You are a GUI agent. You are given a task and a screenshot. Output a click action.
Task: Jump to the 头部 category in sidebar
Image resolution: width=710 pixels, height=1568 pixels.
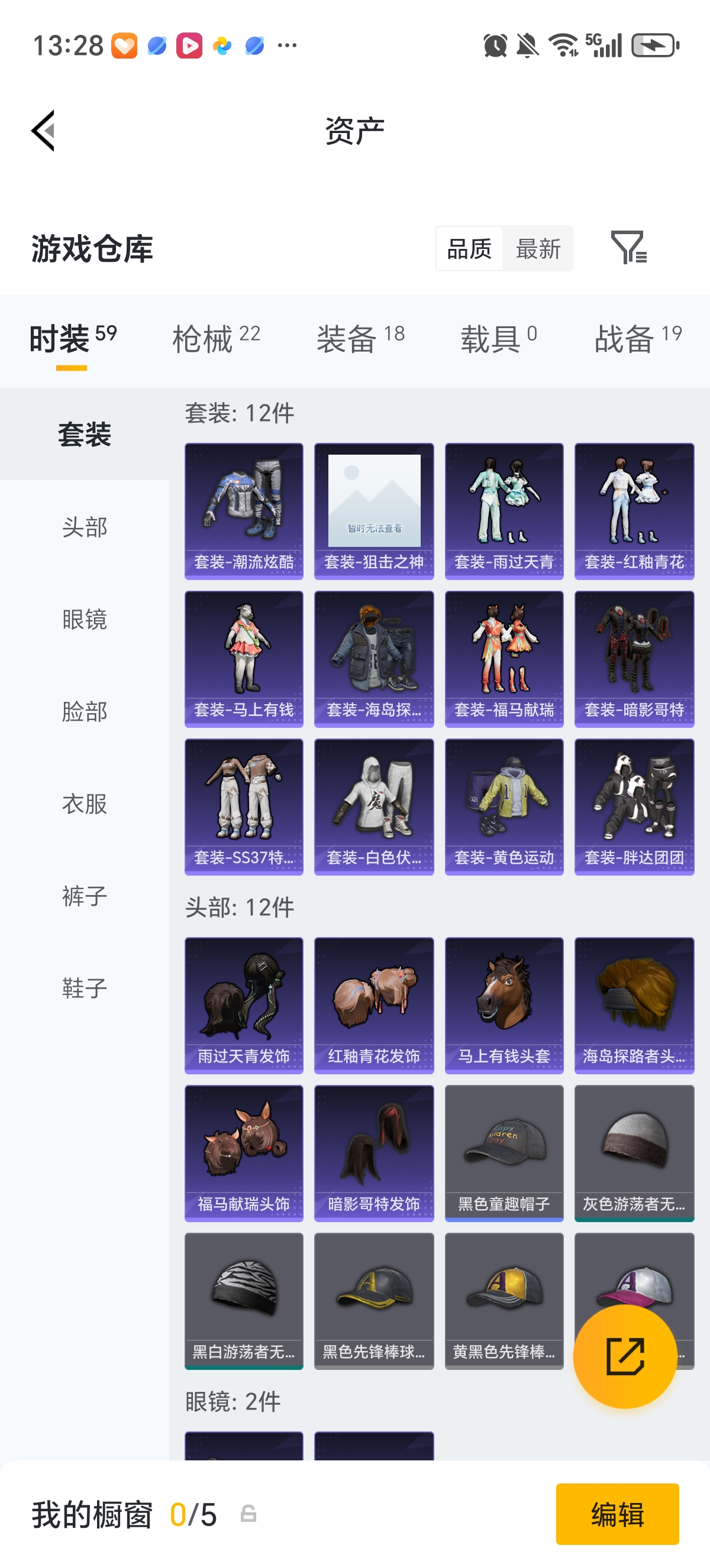[x=85, y=527]
